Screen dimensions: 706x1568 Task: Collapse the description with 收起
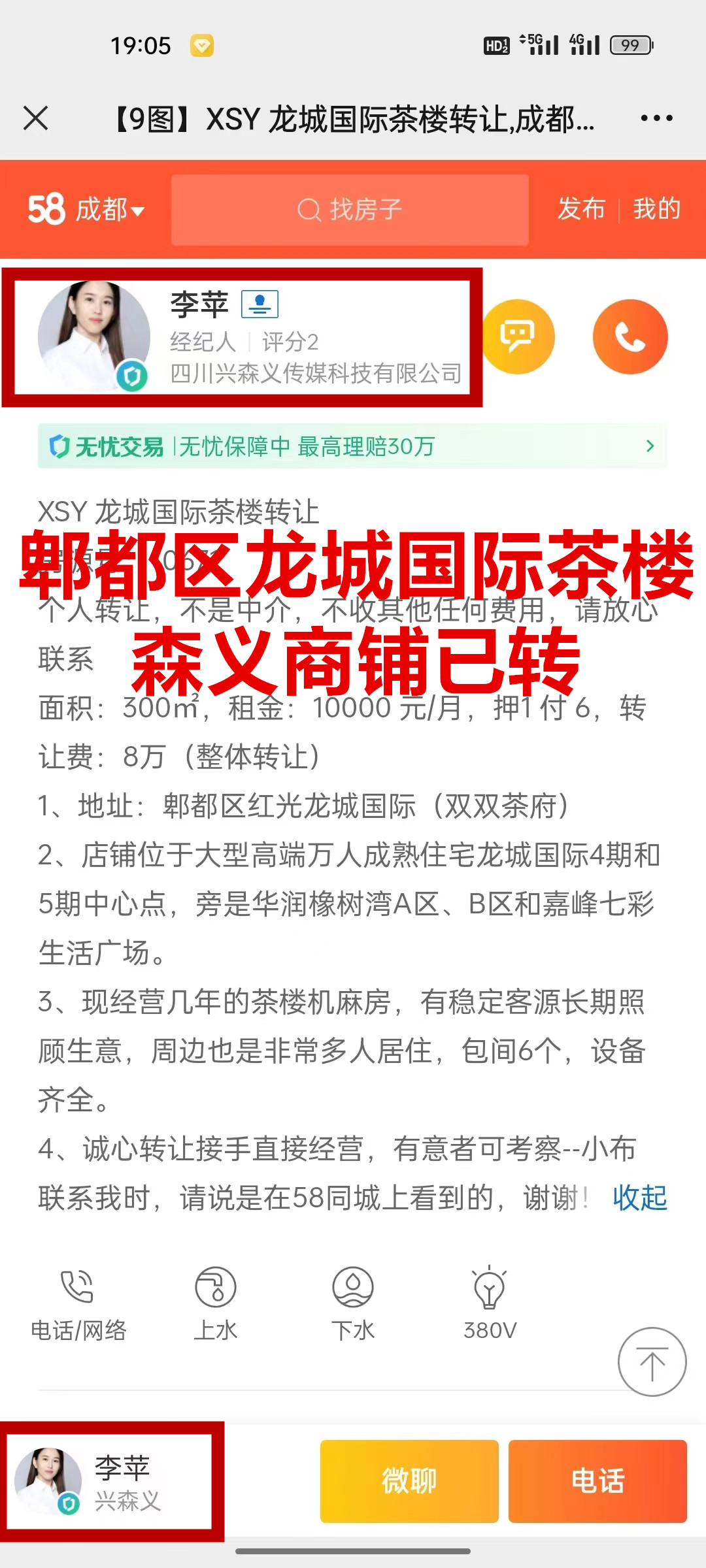pyautogui.click(x=639, y=1198)
